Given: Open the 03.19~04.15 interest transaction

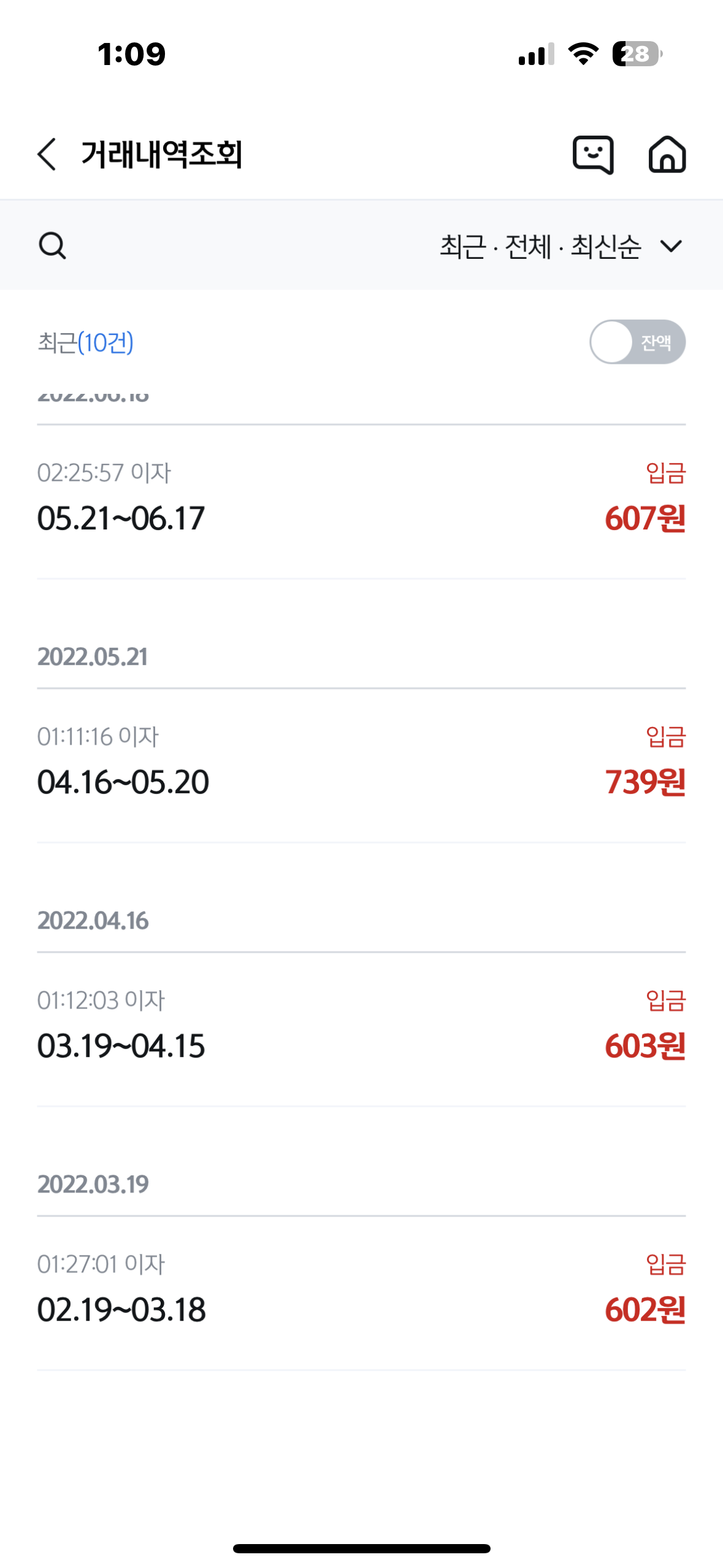Looking at the screenshot, I should 361,1029.
